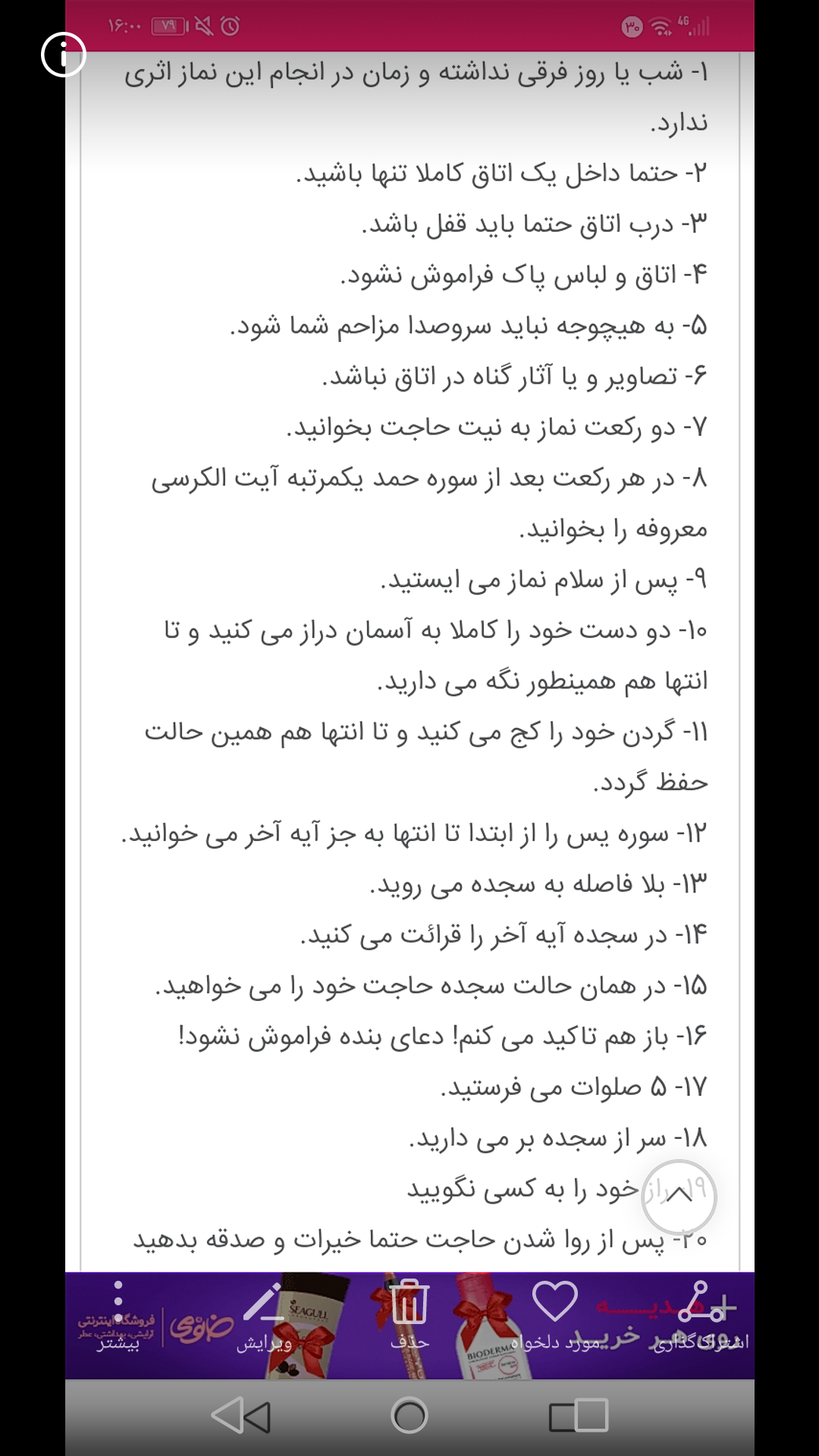Go back with the system back button
Viewport: 819px width, 1456px height.
point(241,1415)
